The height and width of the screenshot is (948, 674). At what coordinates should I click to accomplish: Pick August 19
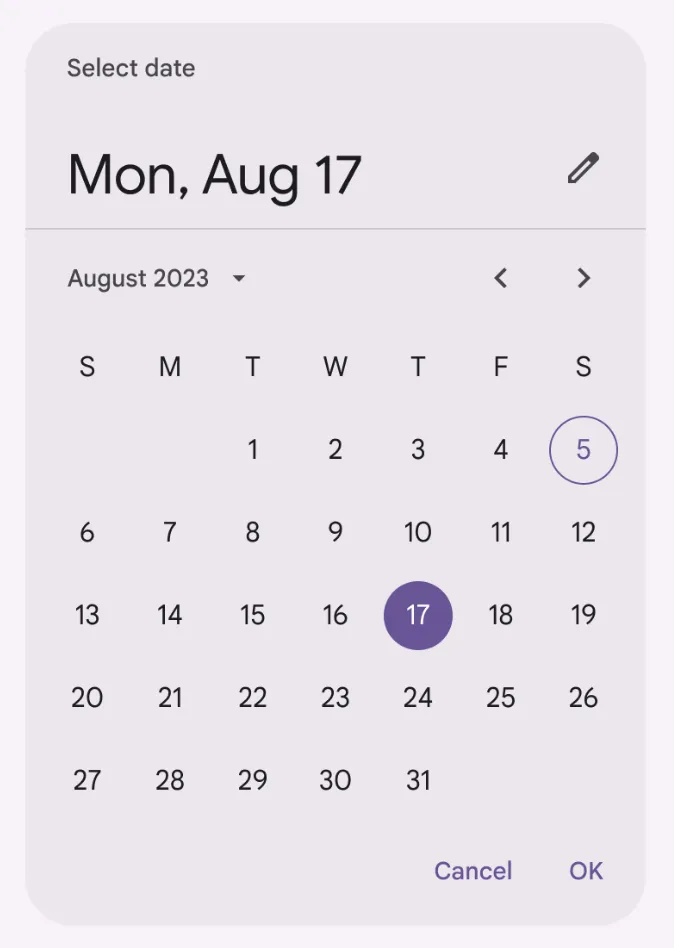[x=584, y=615]
